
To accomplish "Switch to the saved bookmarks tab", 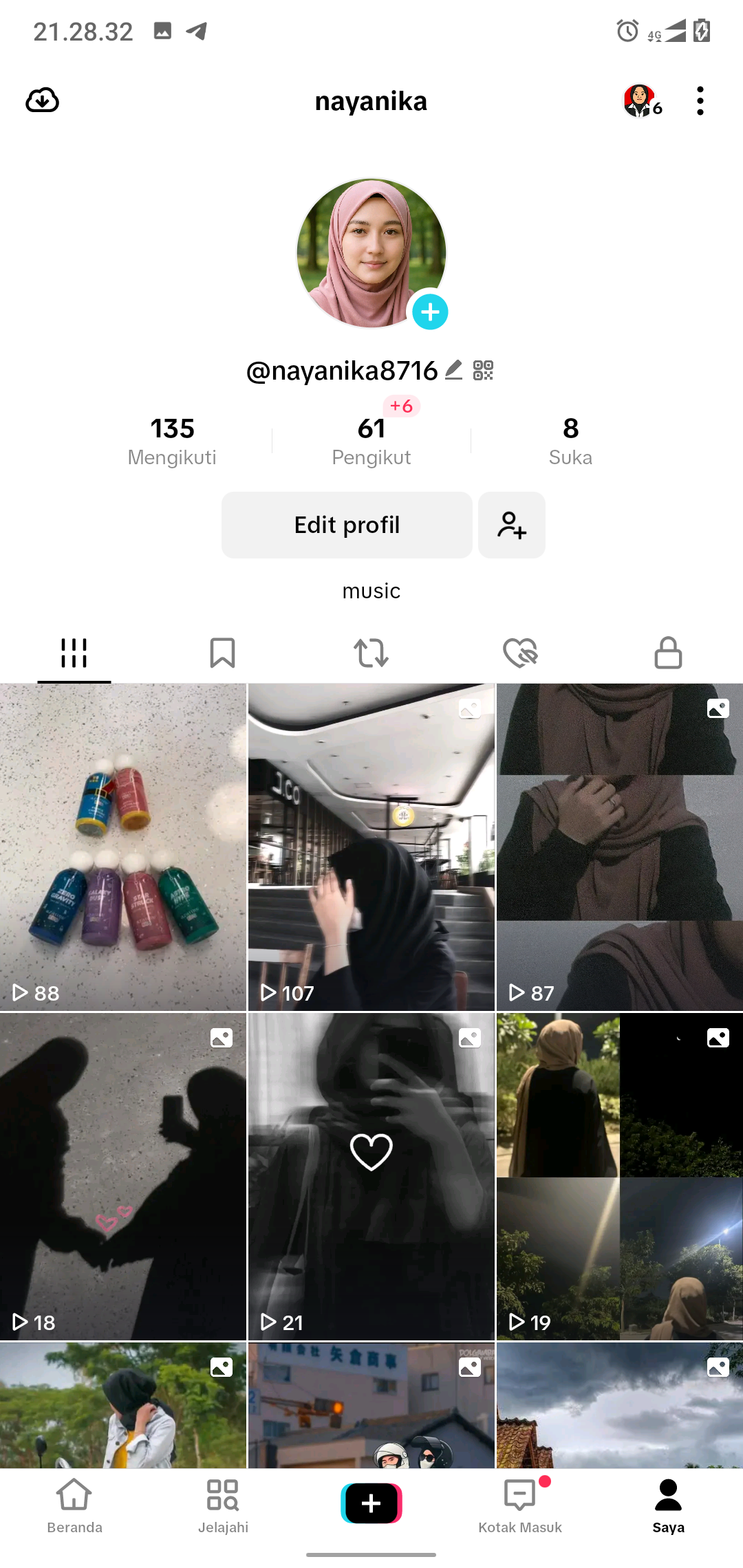I will [x=222, y=653].
